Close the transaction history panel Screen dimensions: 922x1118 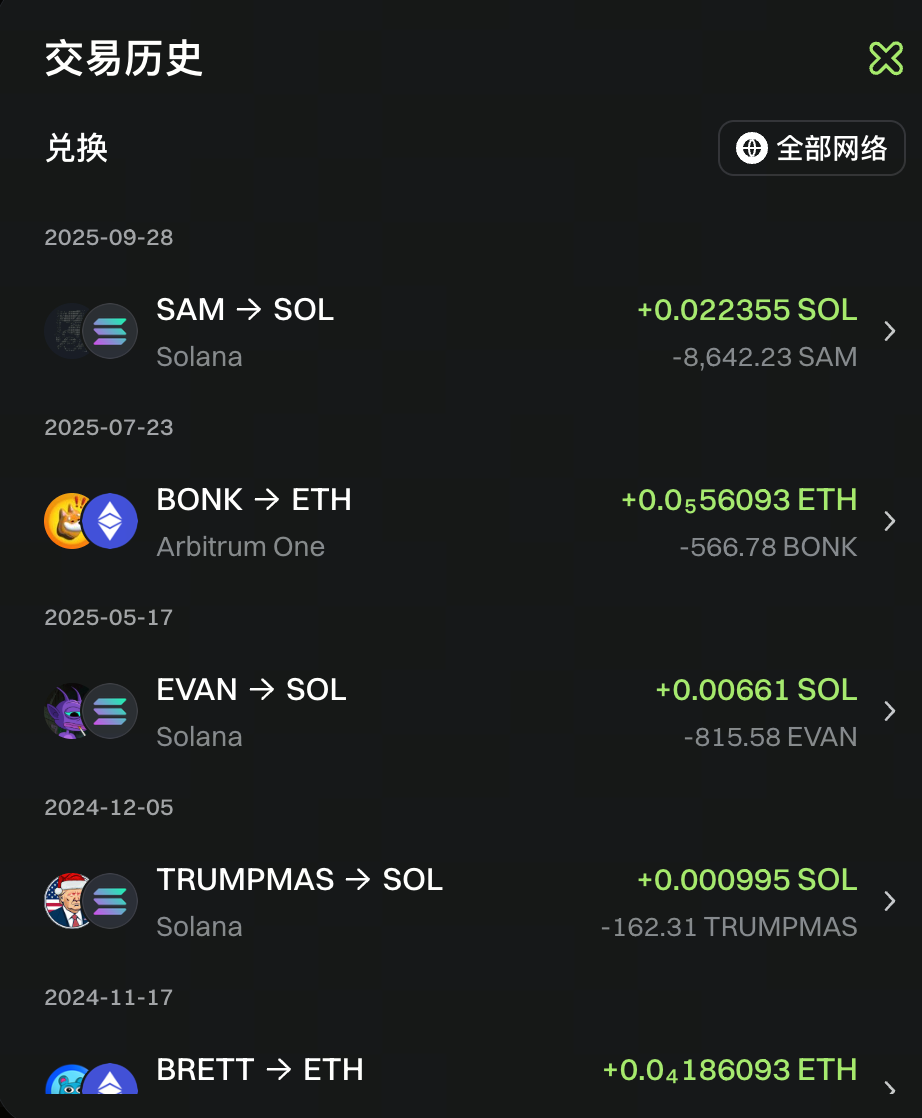pos(886,59)
